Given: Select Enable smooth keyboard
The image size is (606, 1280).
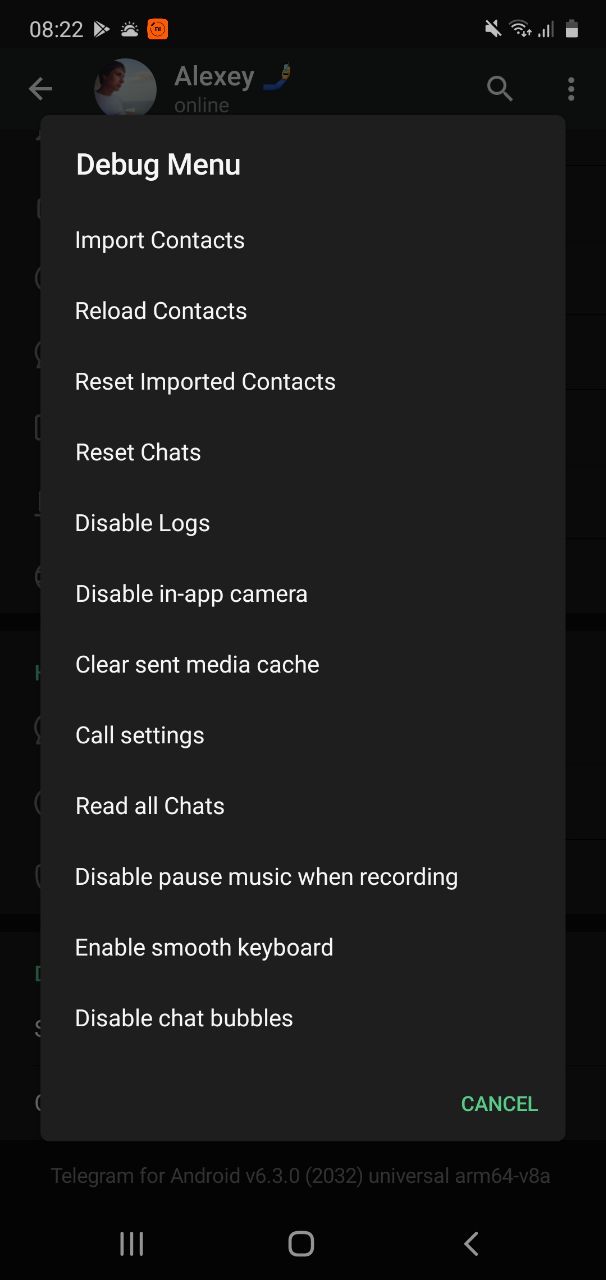Looking at the screenshot, I should coord(204,948).
